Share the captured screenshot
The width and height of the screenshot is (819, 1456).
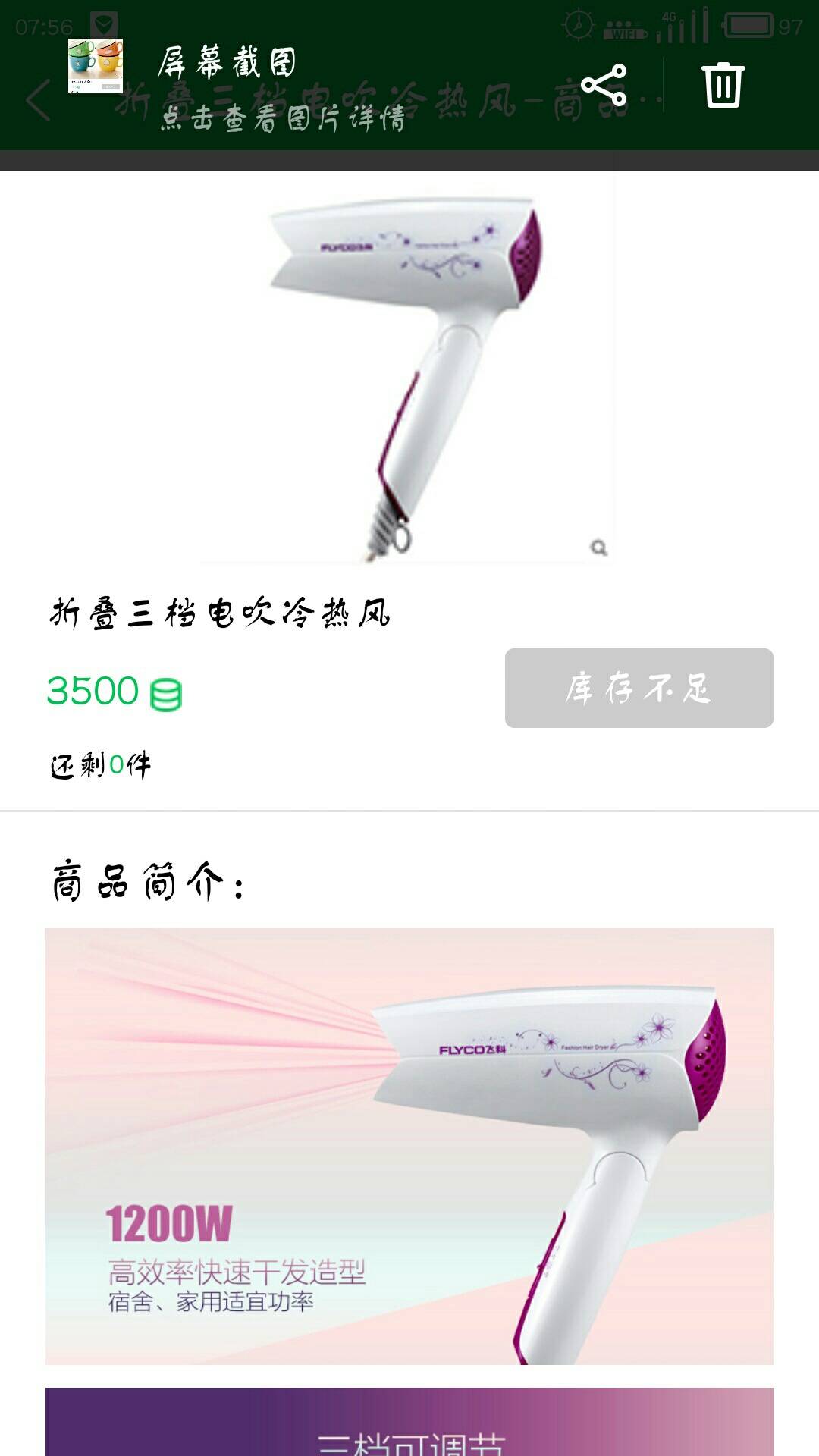604,85
